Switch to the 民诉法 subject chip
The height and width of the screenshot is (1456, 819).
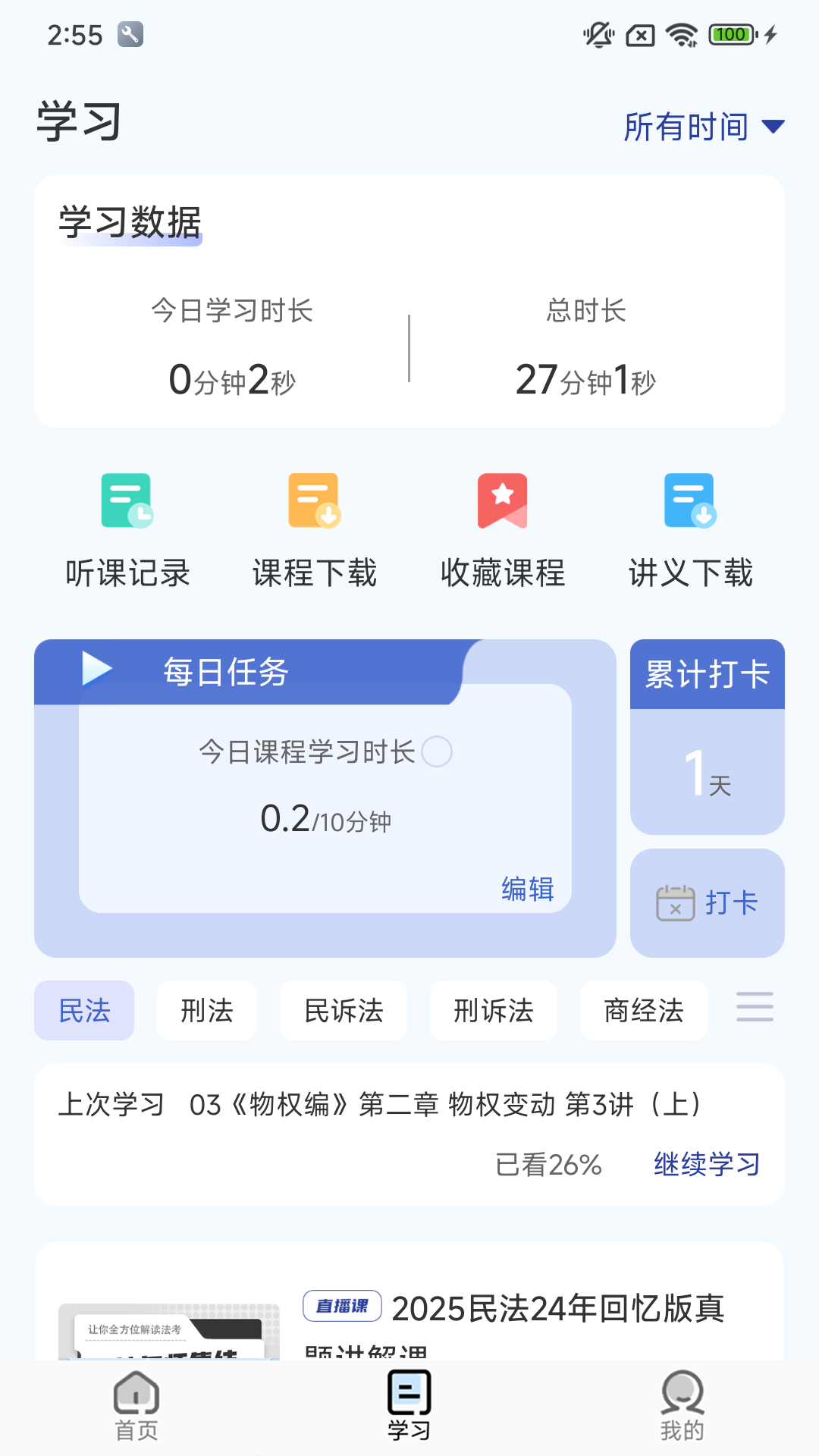point(344,1010)
